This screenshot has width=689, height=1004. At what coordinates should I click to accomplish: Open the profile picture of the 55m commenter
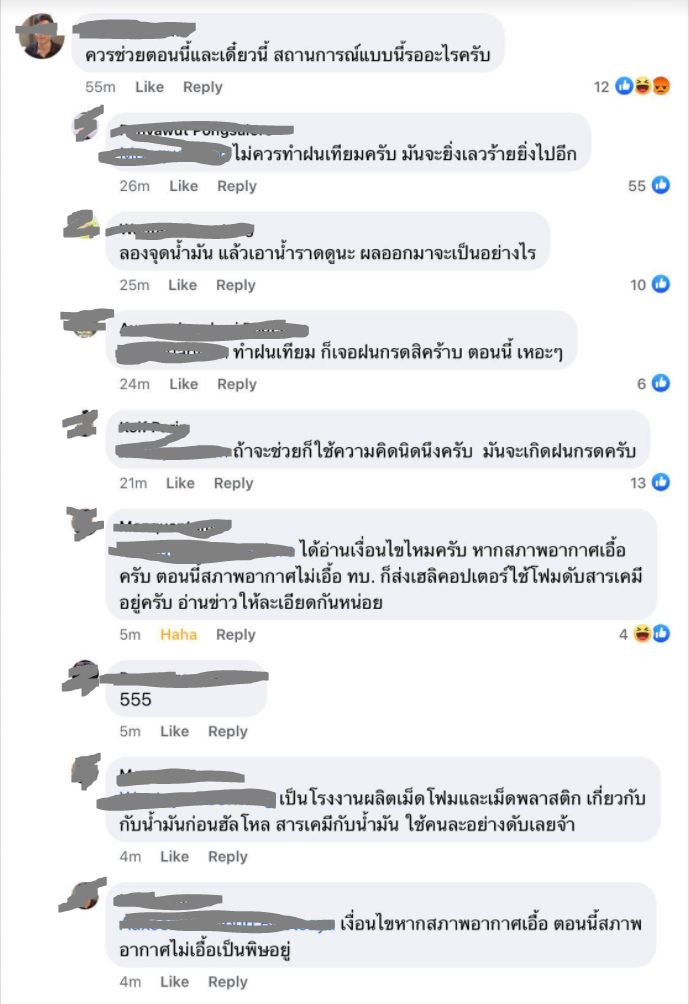[42, 37]
